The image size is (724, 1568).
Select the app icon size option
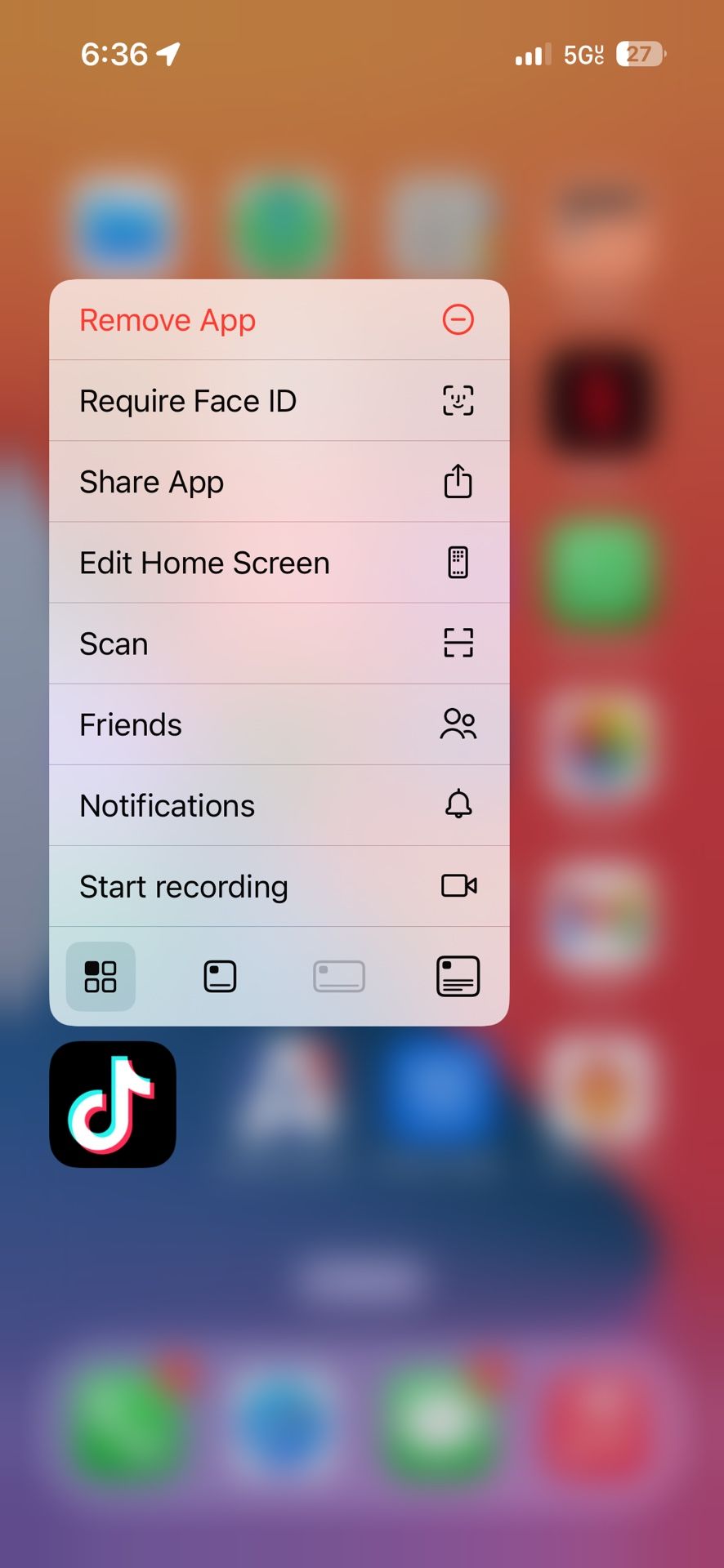tap(101, 977)
